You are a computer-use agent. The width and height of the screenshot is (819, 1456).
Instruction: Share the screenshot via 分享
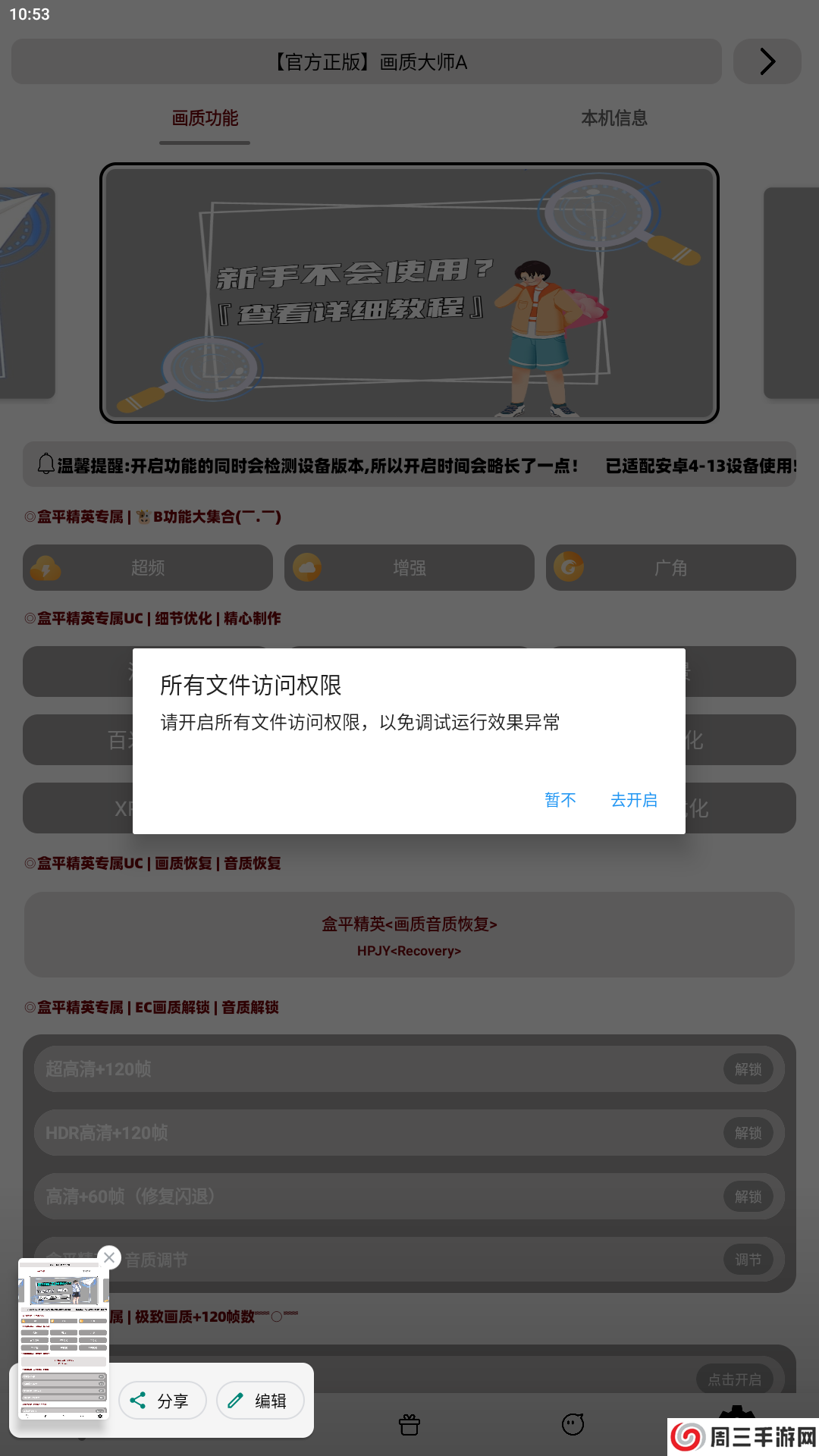(x=162, y=1401)
